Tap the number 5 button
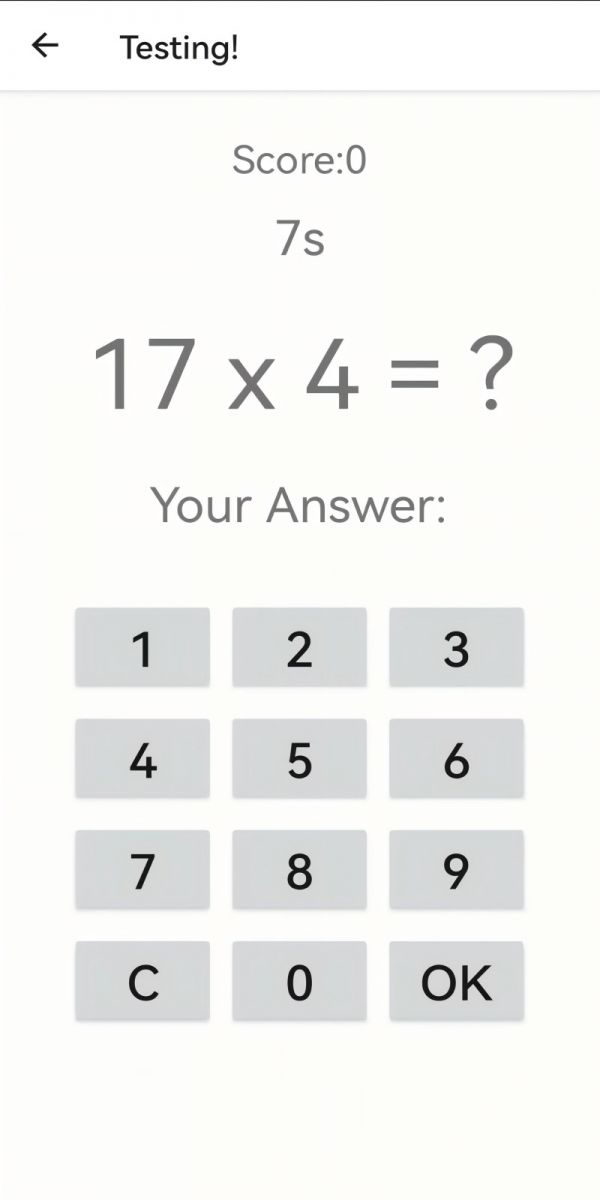Viewport: 600px width, 1200px height. pyautogui.click(x=299, y=759)
